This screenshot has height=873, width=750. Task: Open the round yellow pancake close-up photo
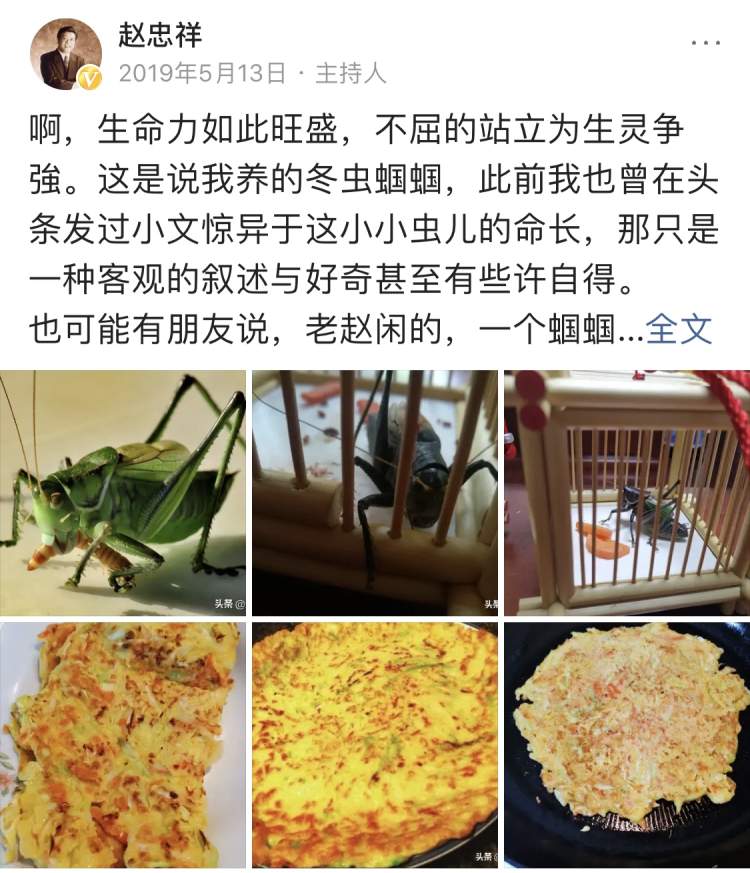(x=375, y=744)
